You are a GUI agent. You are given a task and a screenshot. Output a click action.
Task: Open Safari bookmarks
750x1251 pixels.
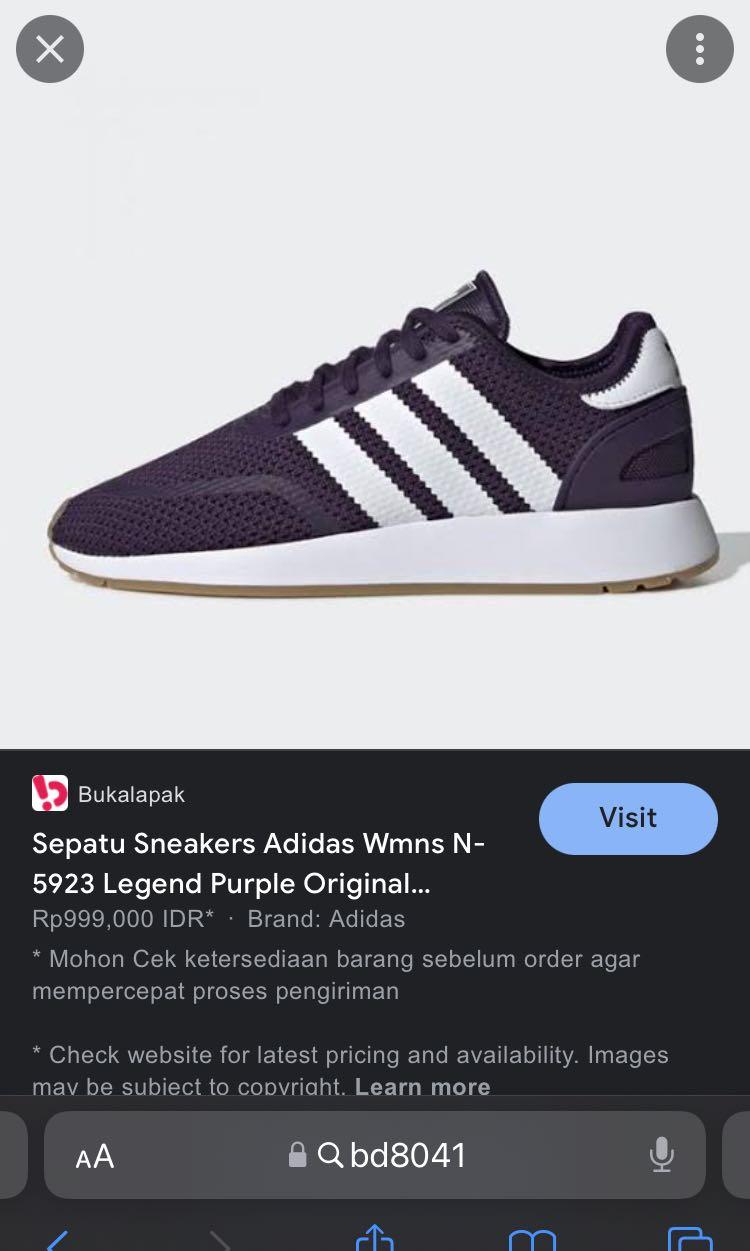tap(532, 1240)
